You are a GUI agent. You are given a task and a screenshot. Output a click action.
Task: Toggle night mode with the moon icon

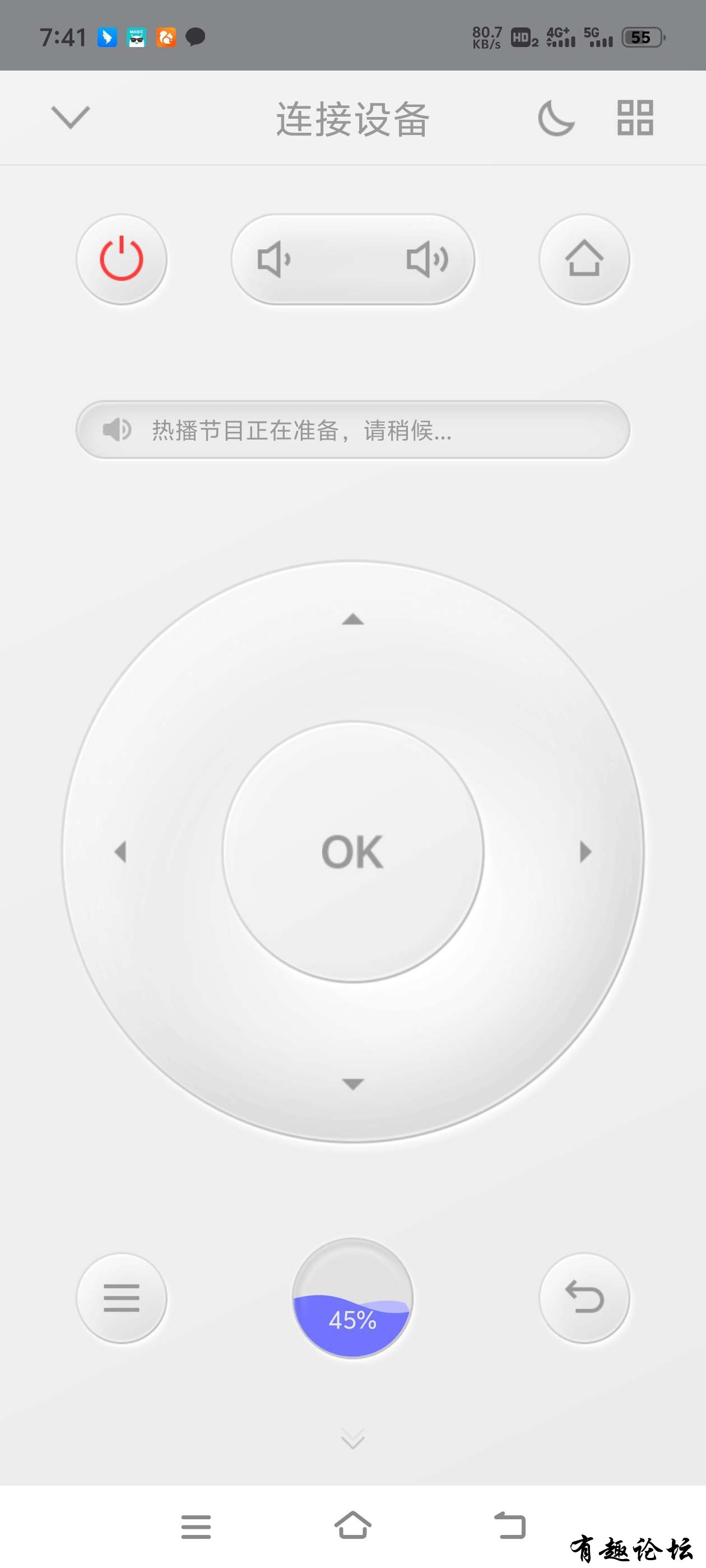pyautogui.click(x=555, y=118)
